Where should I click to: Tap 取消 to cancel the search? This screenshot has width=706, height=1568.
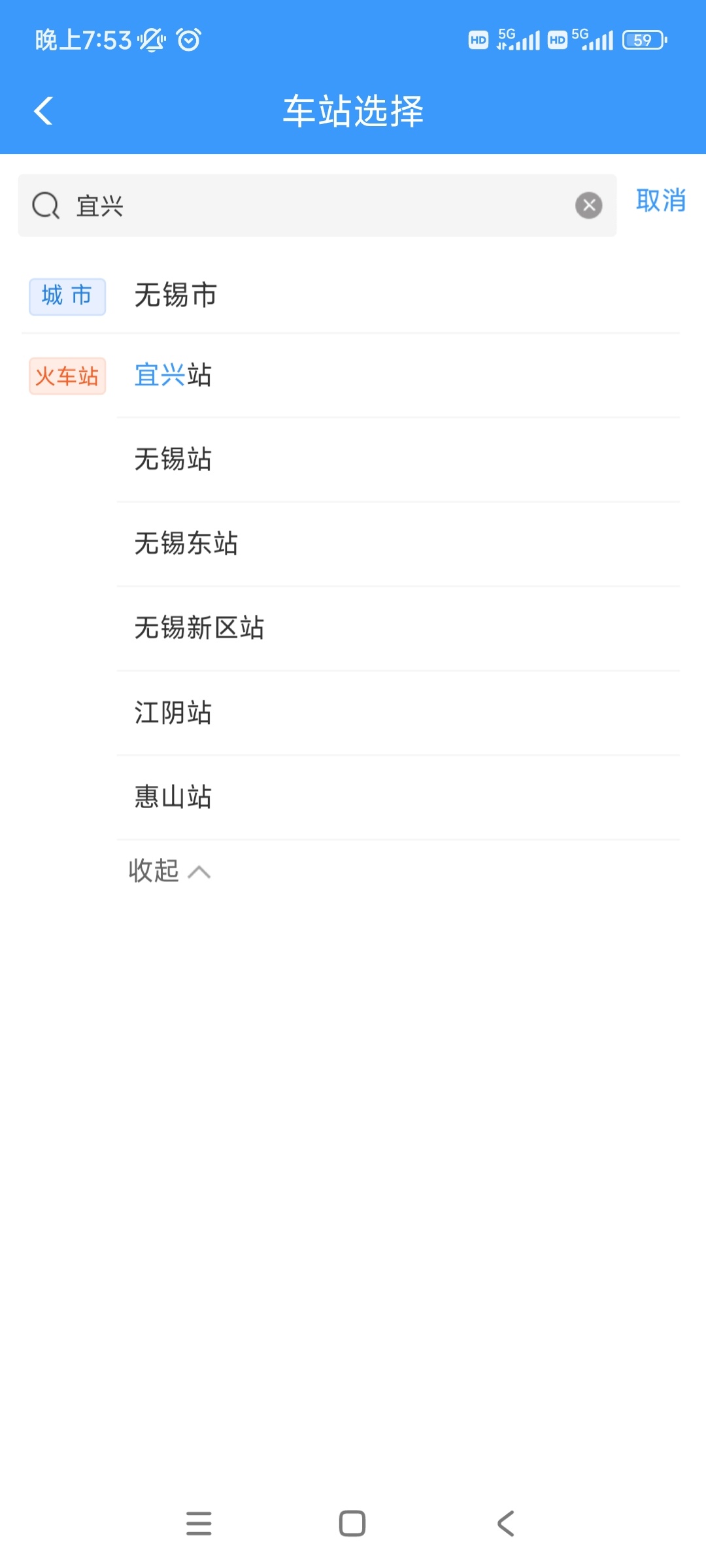pos(660,201)
